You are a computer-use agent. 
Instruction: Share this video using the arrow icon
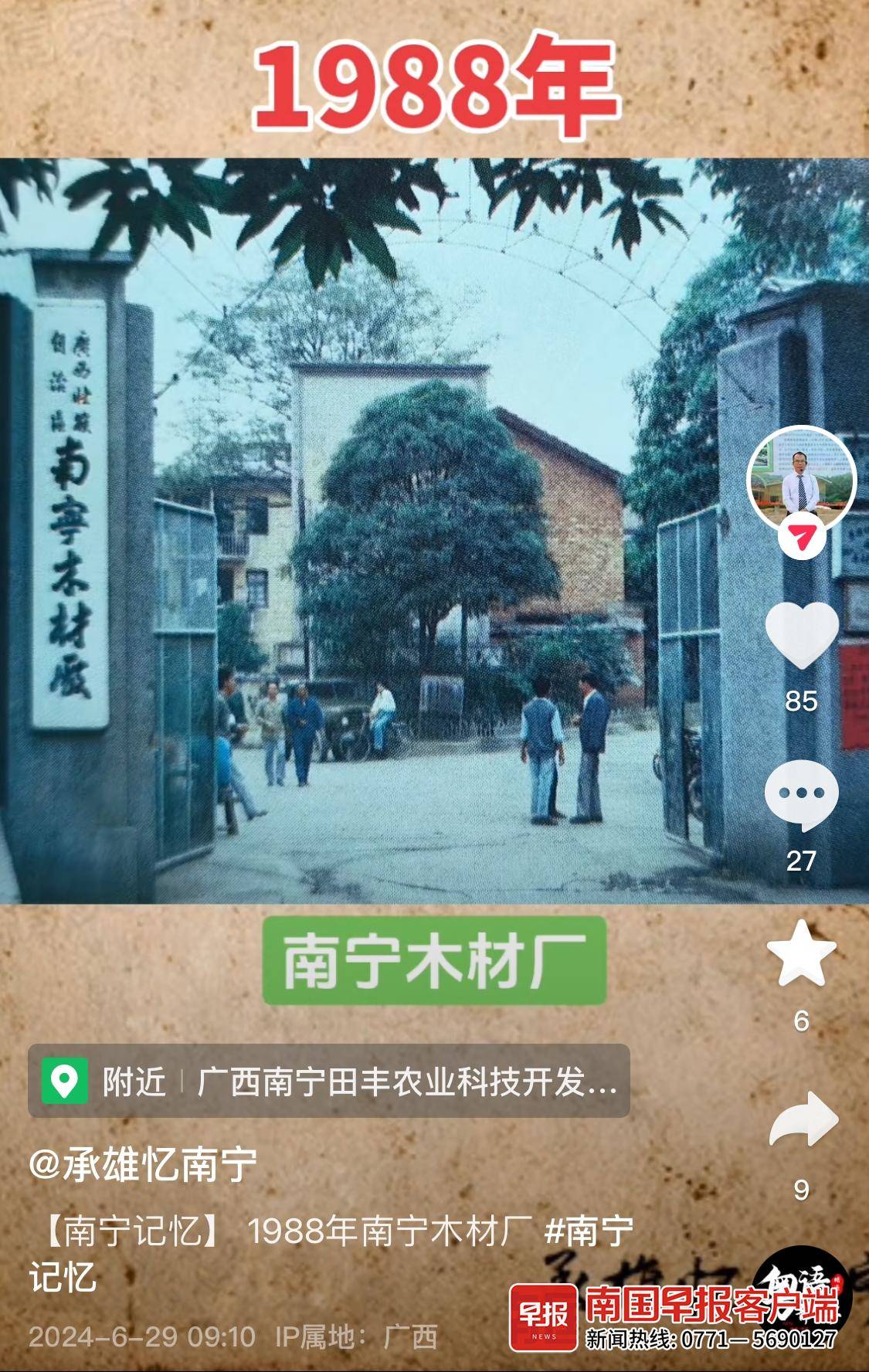pyautogui.click(x=803, y=1119)
